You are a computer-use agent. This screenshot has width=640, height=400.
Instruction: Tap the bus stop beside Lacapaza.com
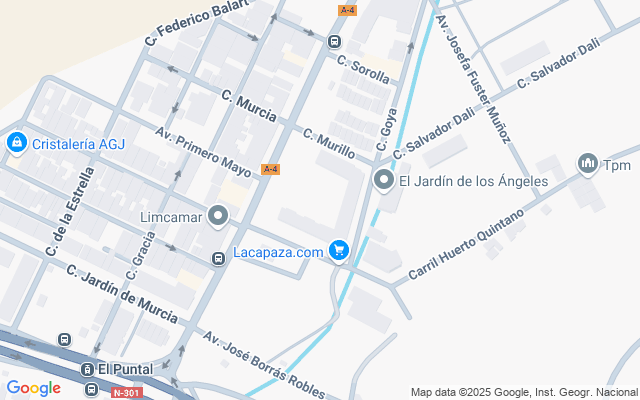point(218,258)
